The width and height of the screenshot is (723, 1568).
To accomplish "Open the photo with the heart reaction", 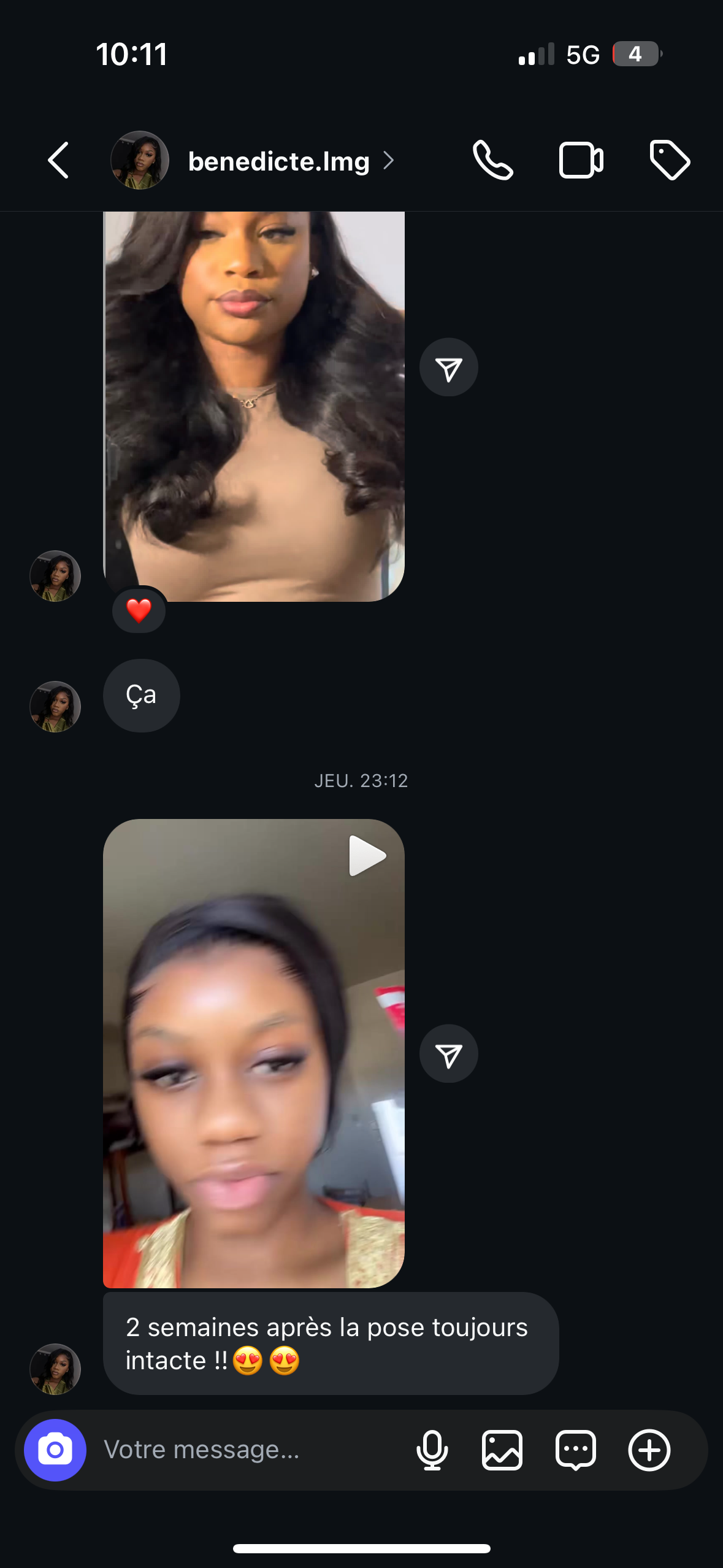I will click(254, 405).
